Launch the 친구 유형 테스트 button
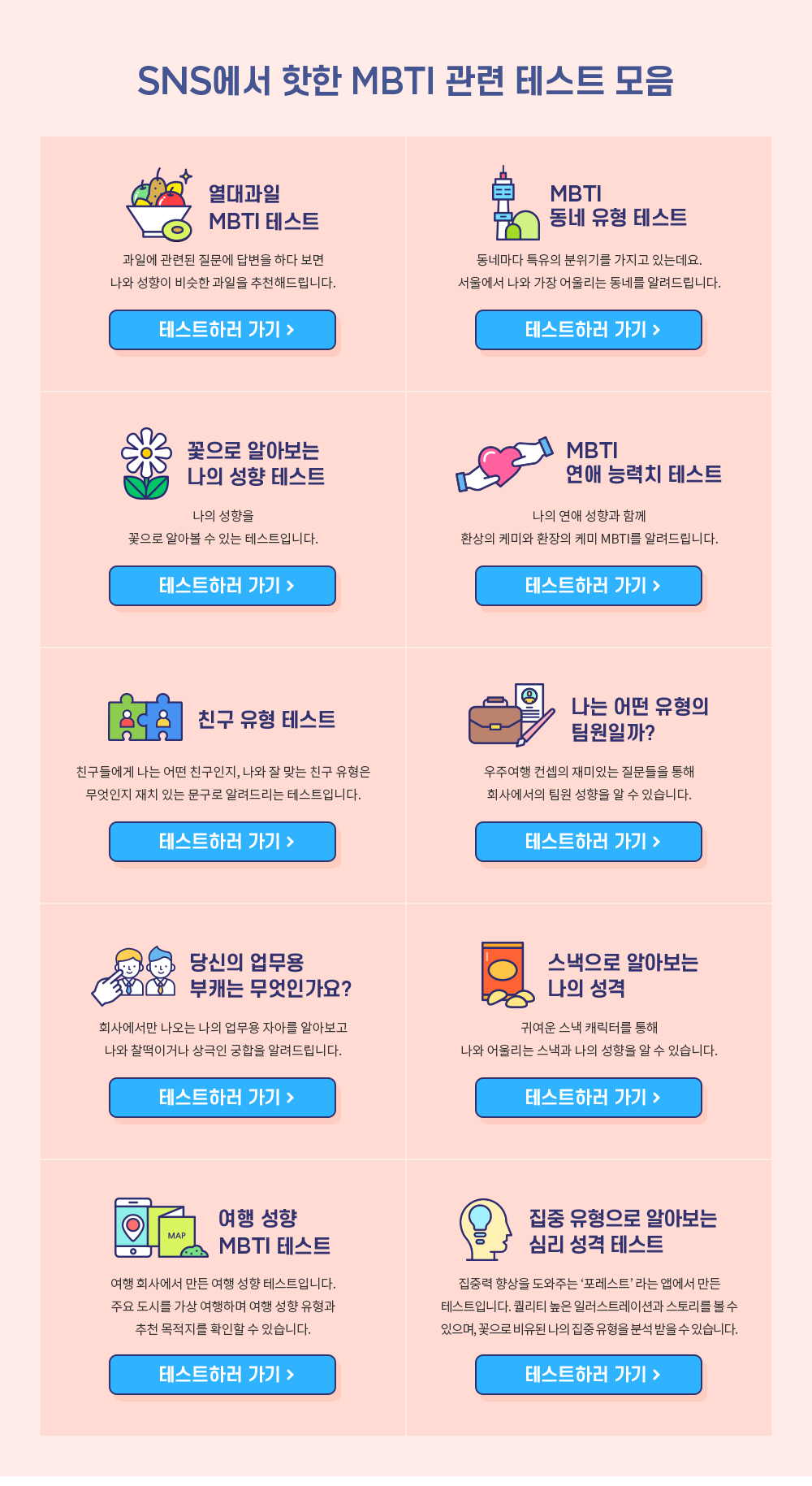The height and width of the screenshot is (1486, 812). pos(222,842)
